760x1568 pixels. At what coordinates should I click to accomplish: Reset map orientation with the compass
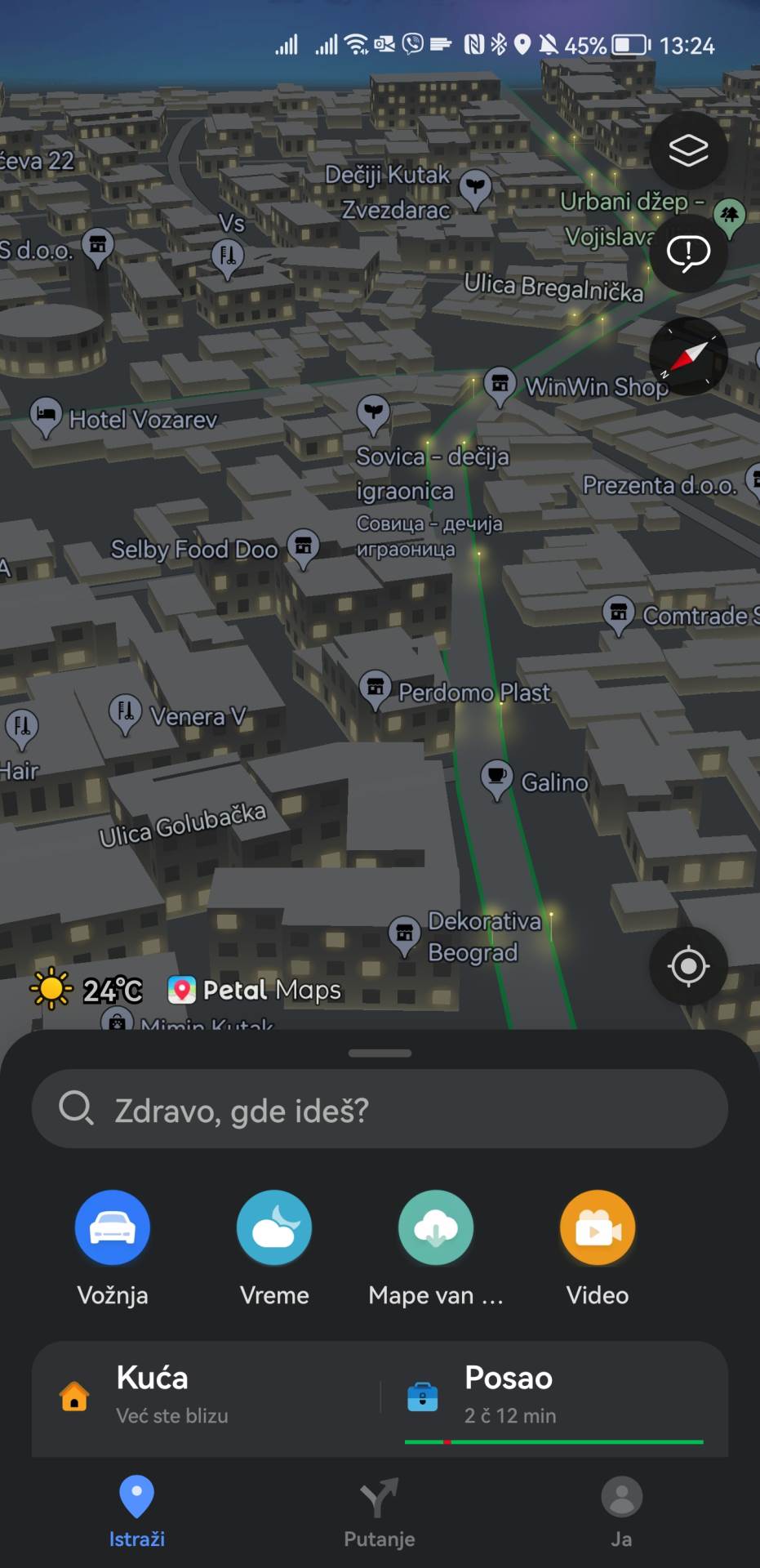click(688, 358)
